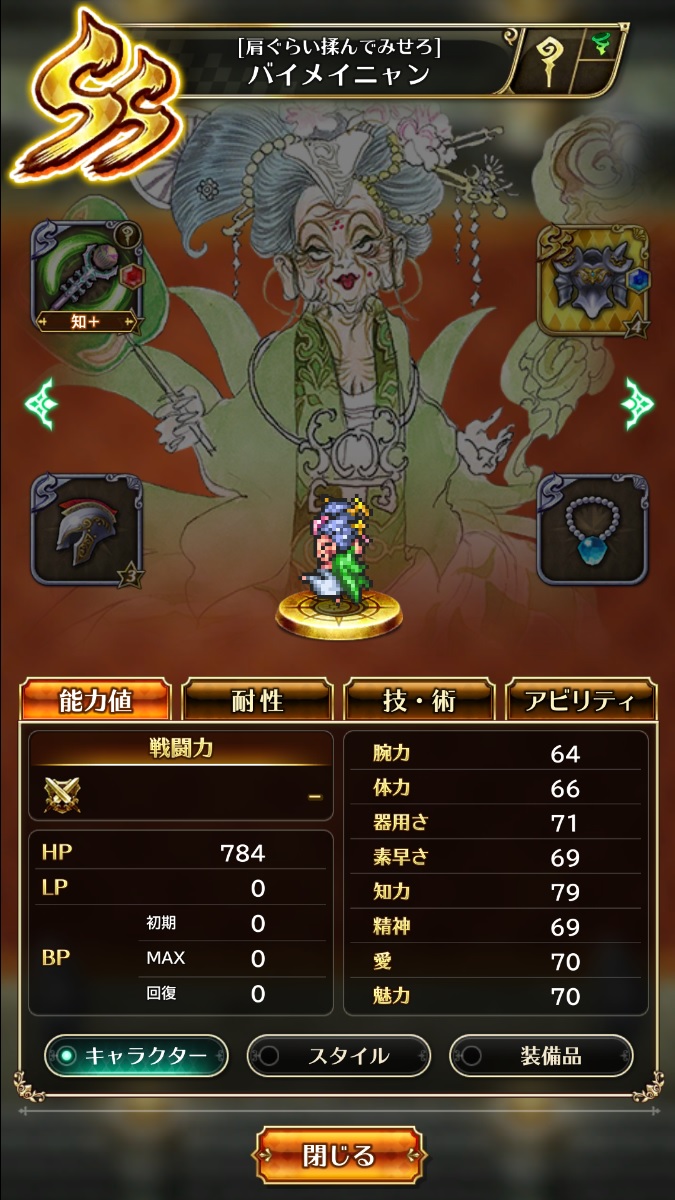Select the 装備品 radio option
The width and height of the screenshot is (675, 1200).
pos(541,1055)
